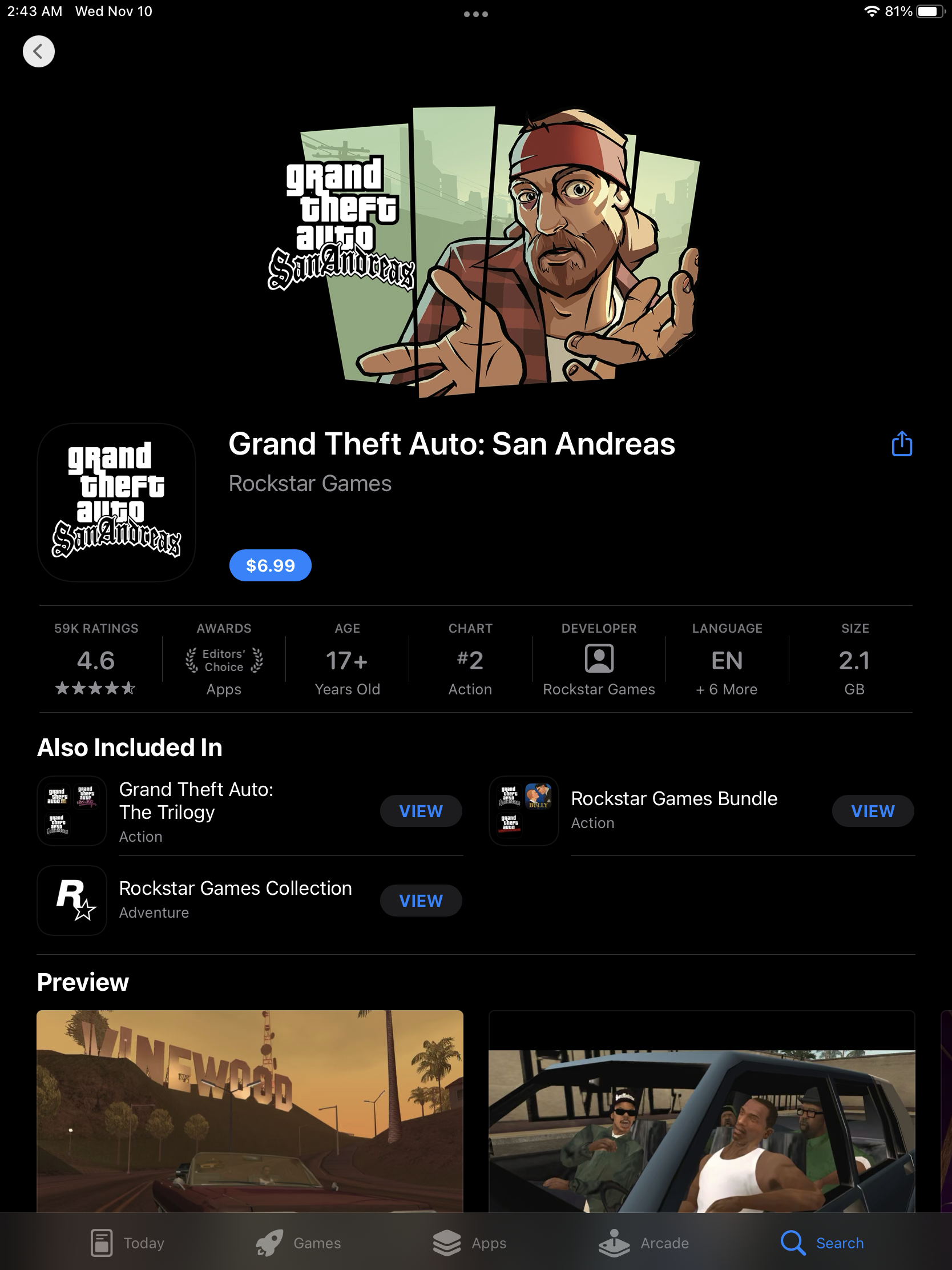
Task: Open the #2 Action chart ranking
Action: 470,660
